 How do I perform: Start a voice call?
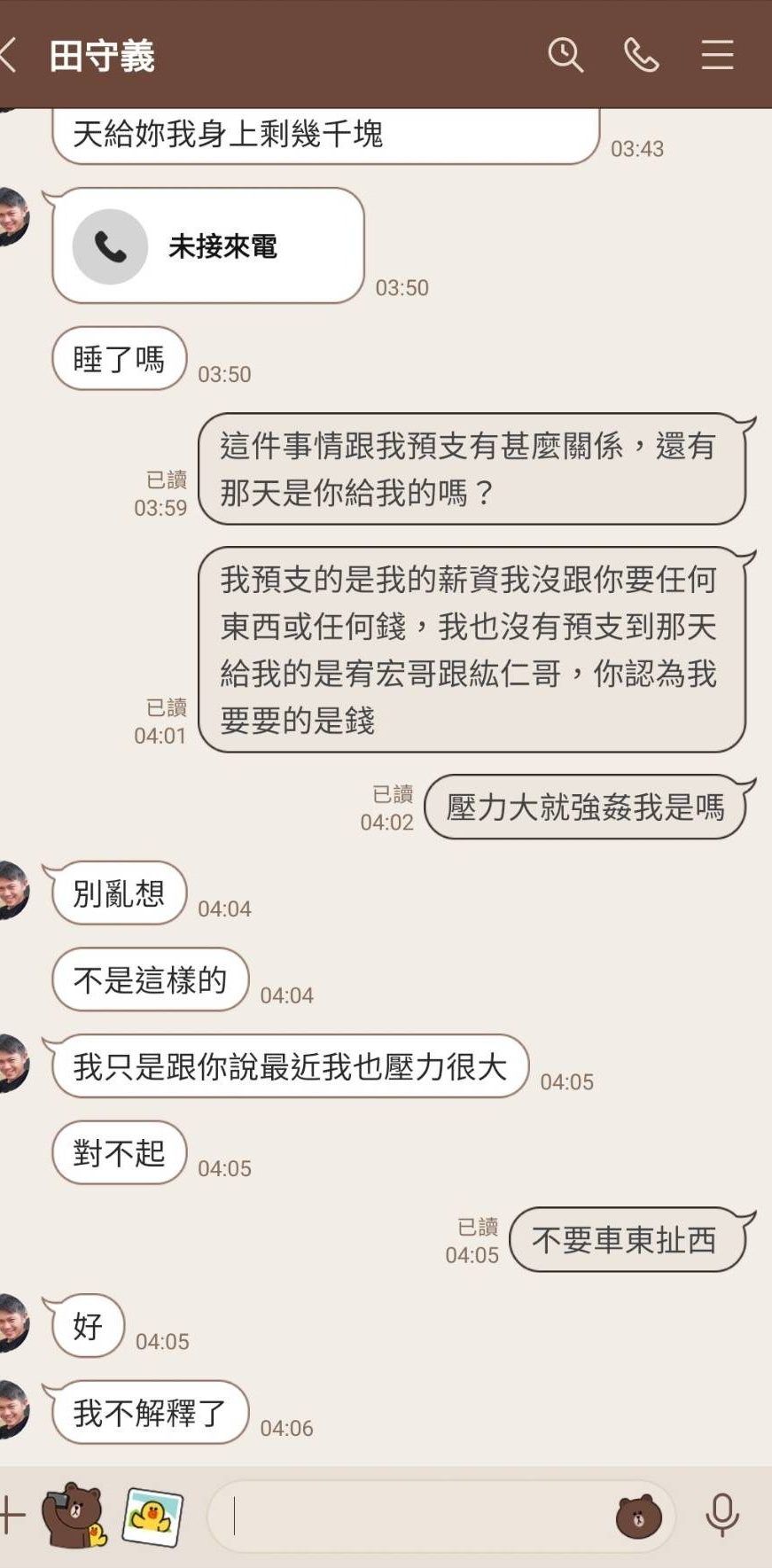click(642, 55)
